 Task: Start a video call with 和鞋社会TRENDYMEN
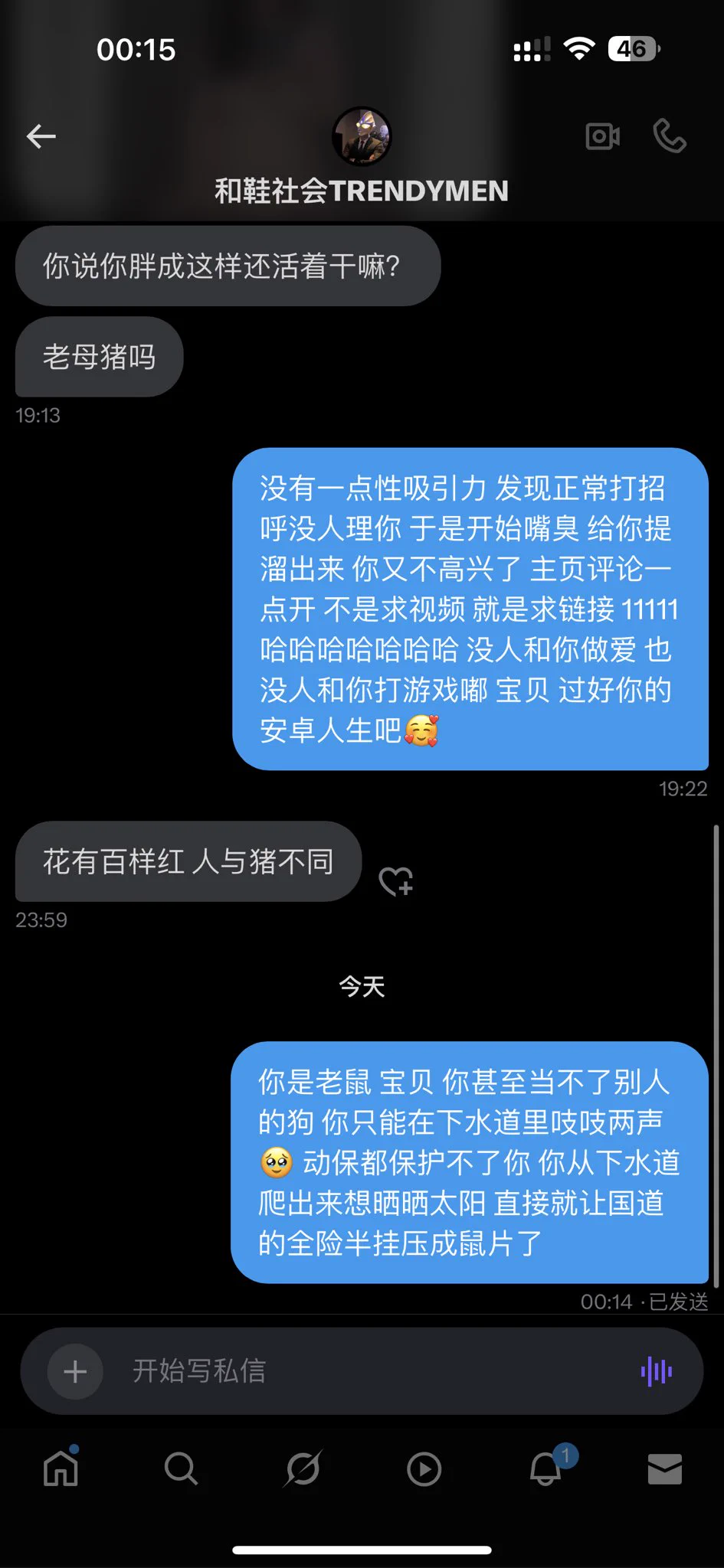tap(602, 137)
